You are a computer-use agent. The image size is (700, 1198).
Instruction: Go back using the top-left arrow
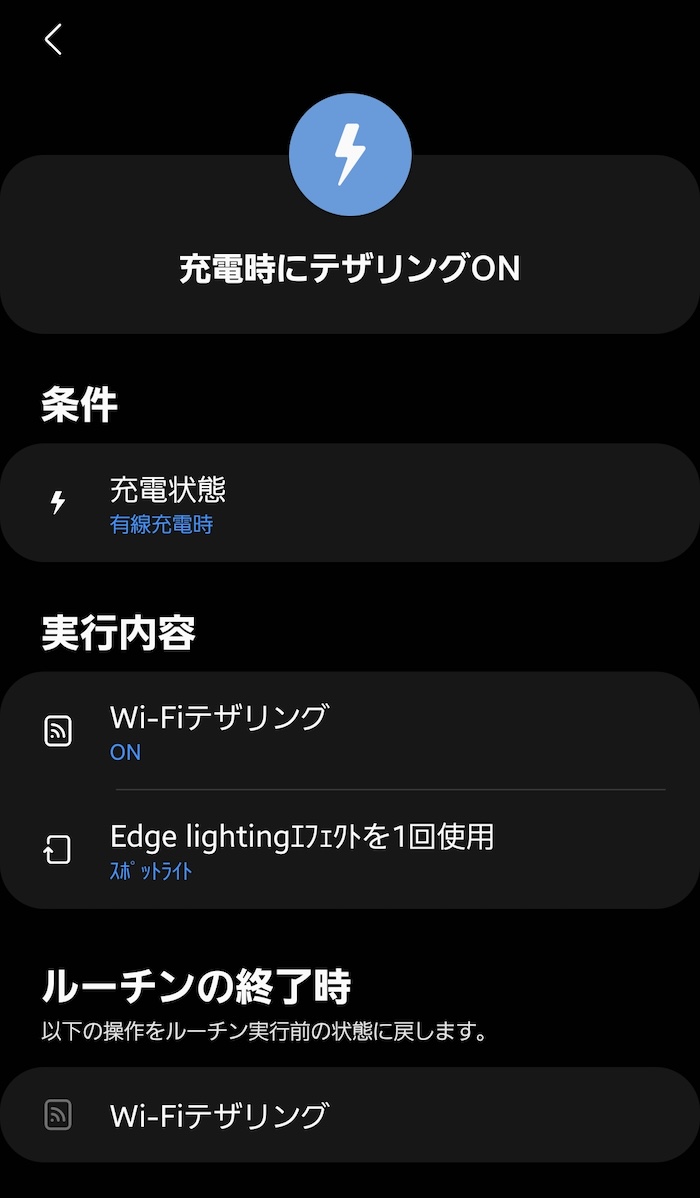tap(53, 39)
